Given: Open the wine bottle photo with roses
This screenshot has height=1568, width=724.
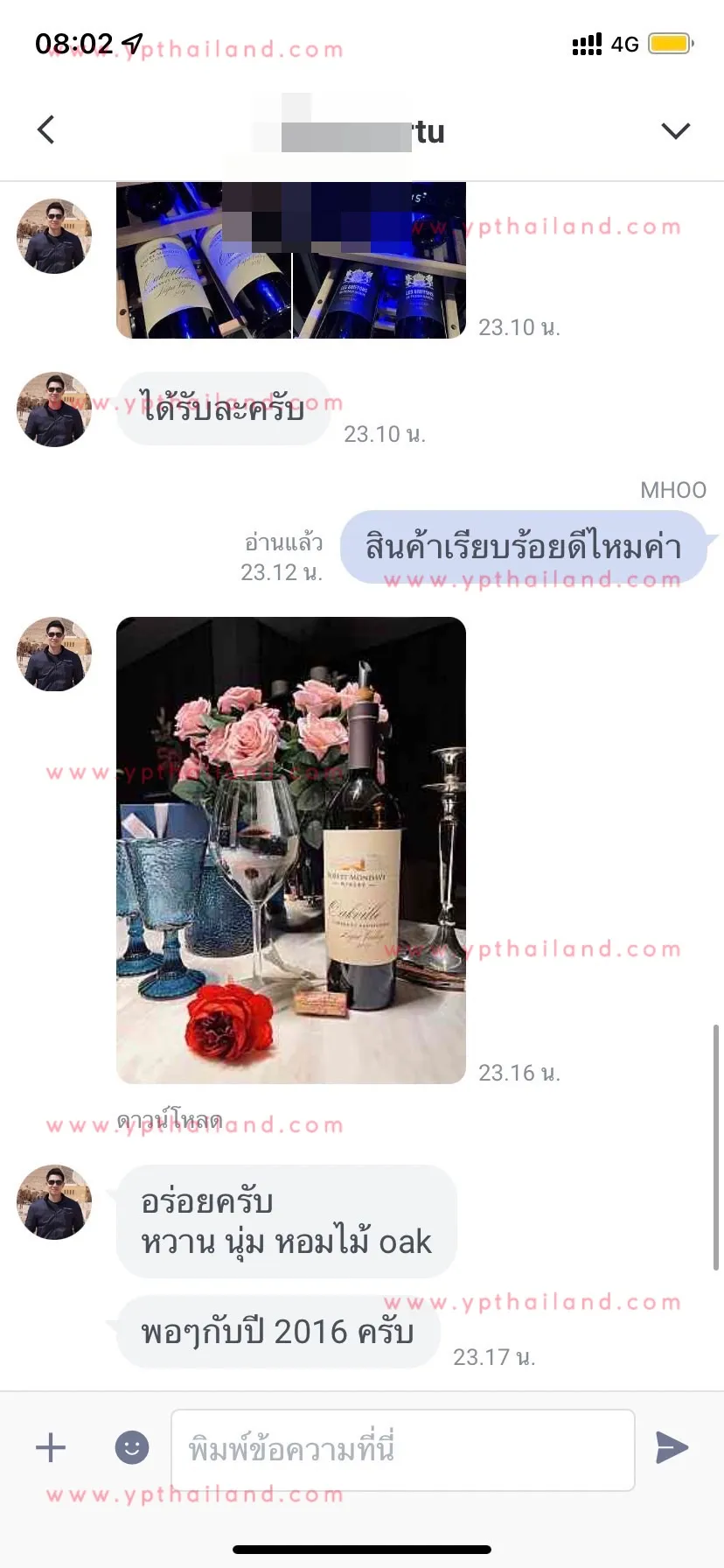Looking at the screenshot, I should [x=291, y=850].
